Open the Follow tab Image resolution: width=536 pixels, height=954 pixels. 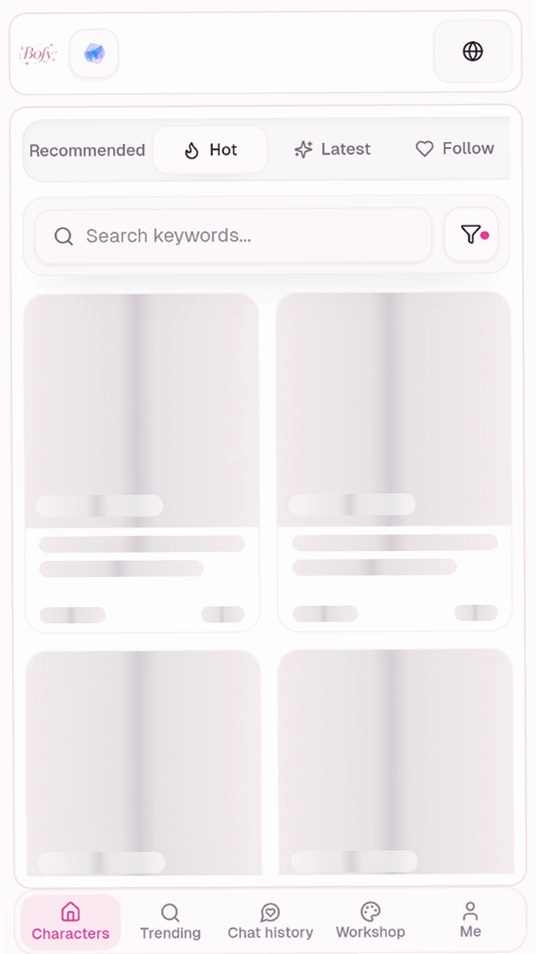454,148
